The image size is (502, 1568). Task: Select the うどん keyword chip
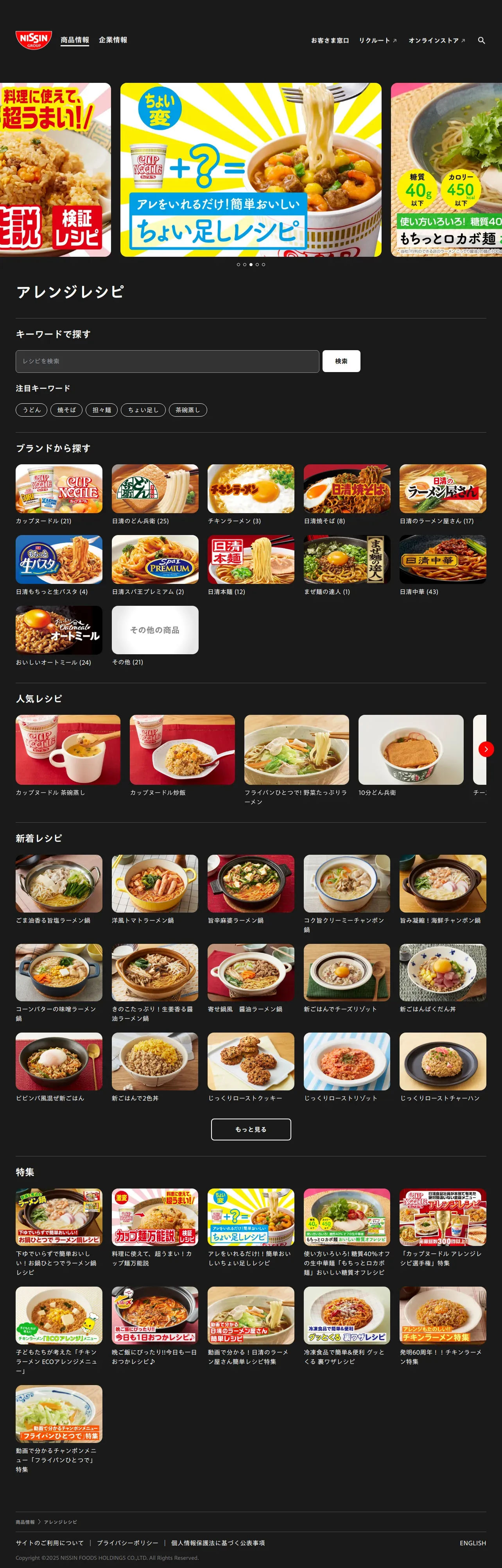tap(31, 410)
